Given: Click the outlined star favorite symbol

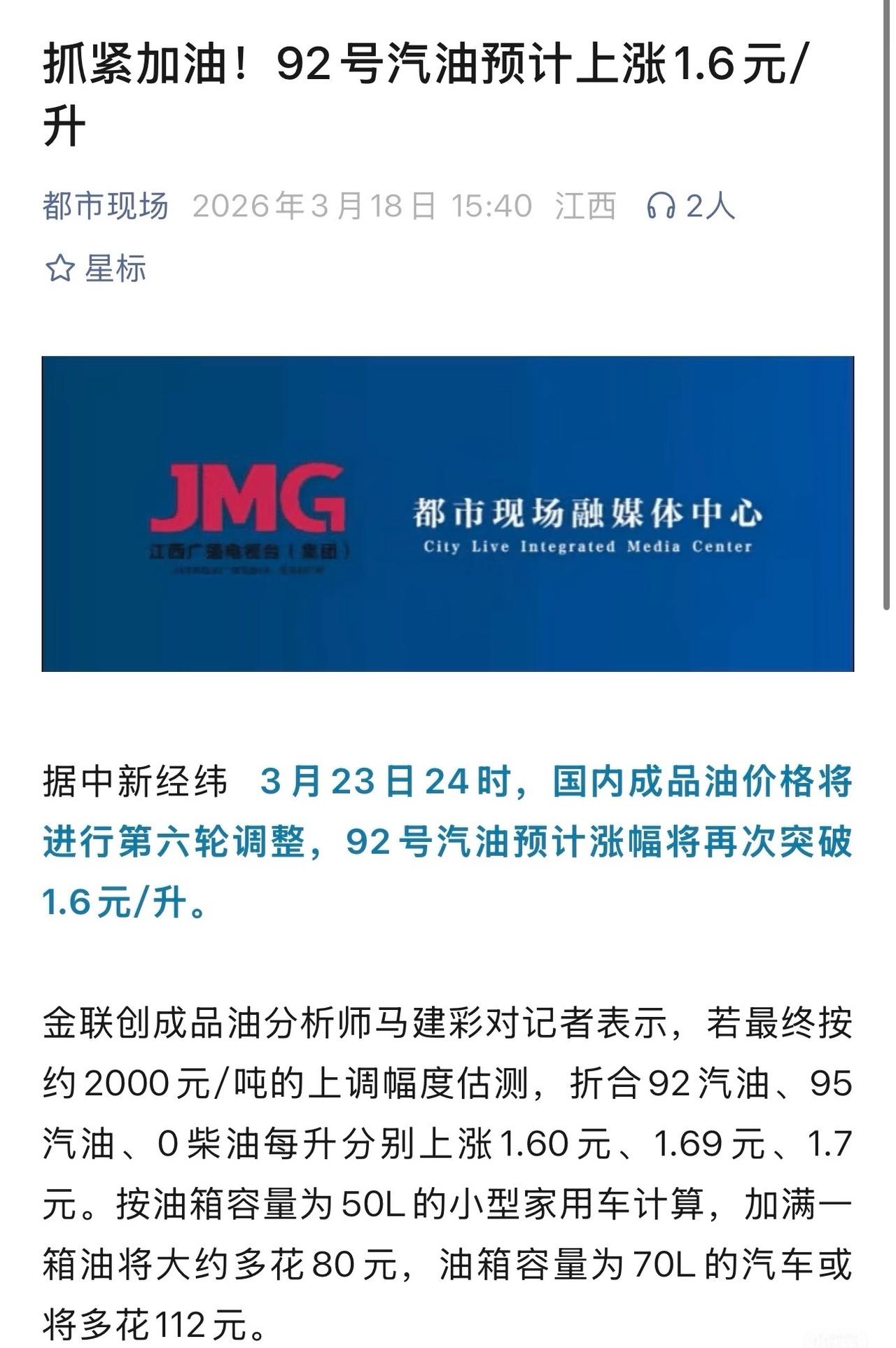Looking at the screenshot, I should point(60,267).
